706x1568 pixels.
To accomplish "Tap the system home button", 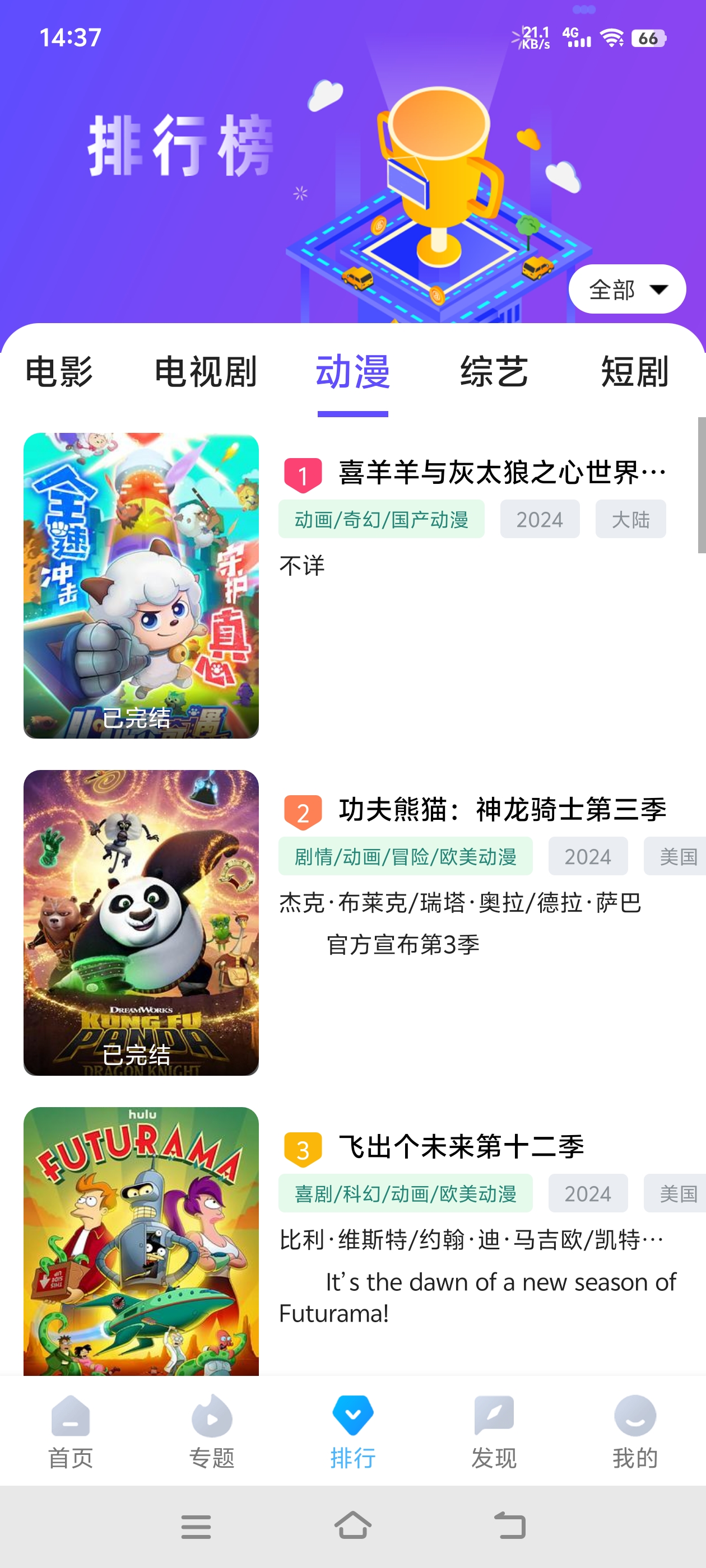I will point(352,1526).
